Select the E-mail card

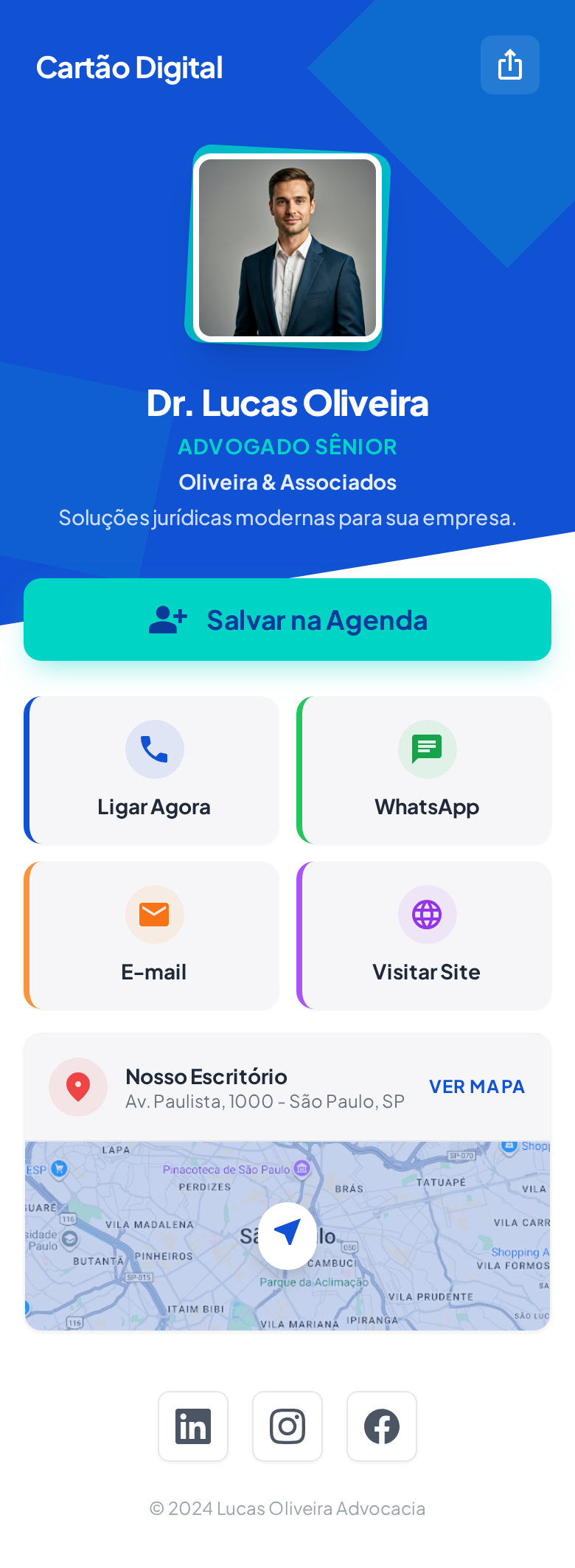(154, 935)
